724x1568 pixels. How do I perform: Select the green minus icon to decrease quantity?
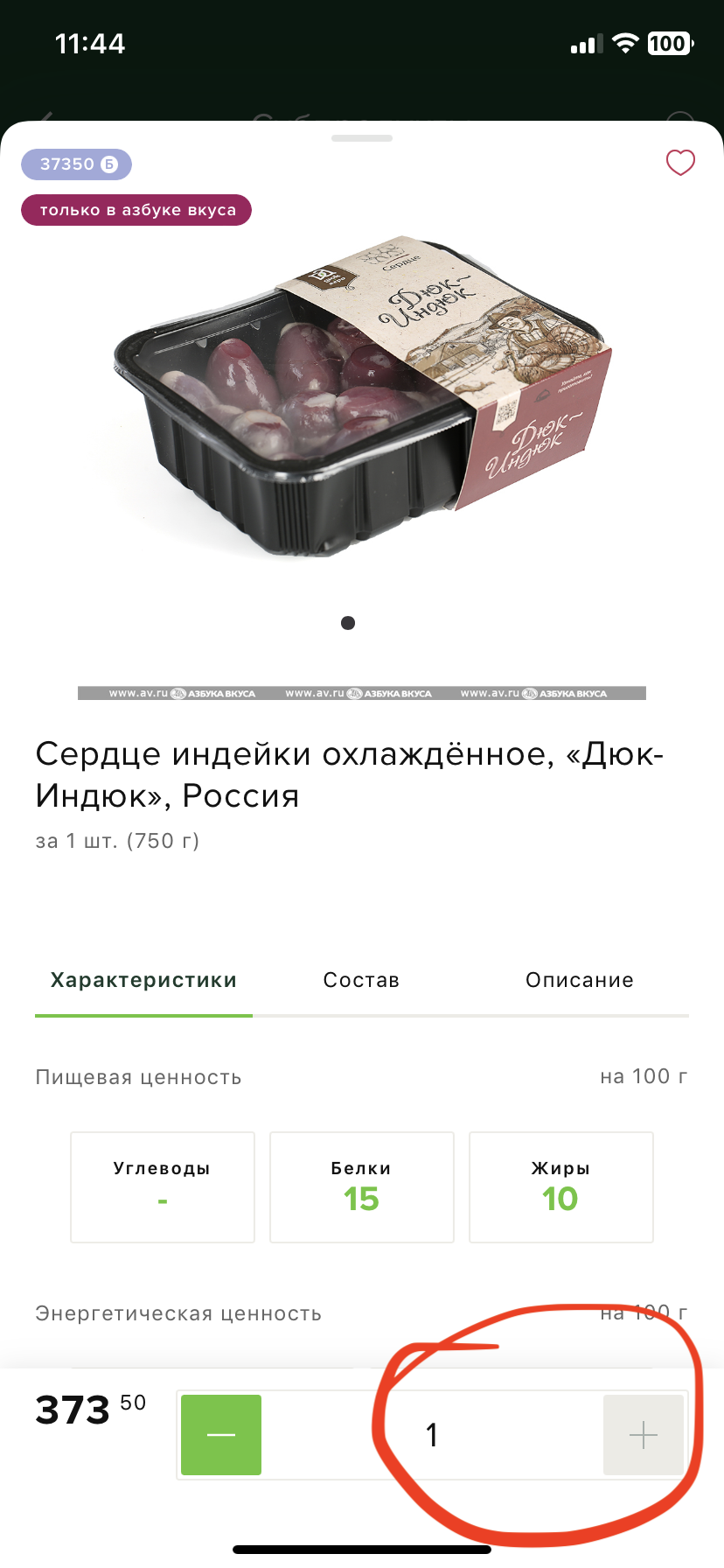220,1434
